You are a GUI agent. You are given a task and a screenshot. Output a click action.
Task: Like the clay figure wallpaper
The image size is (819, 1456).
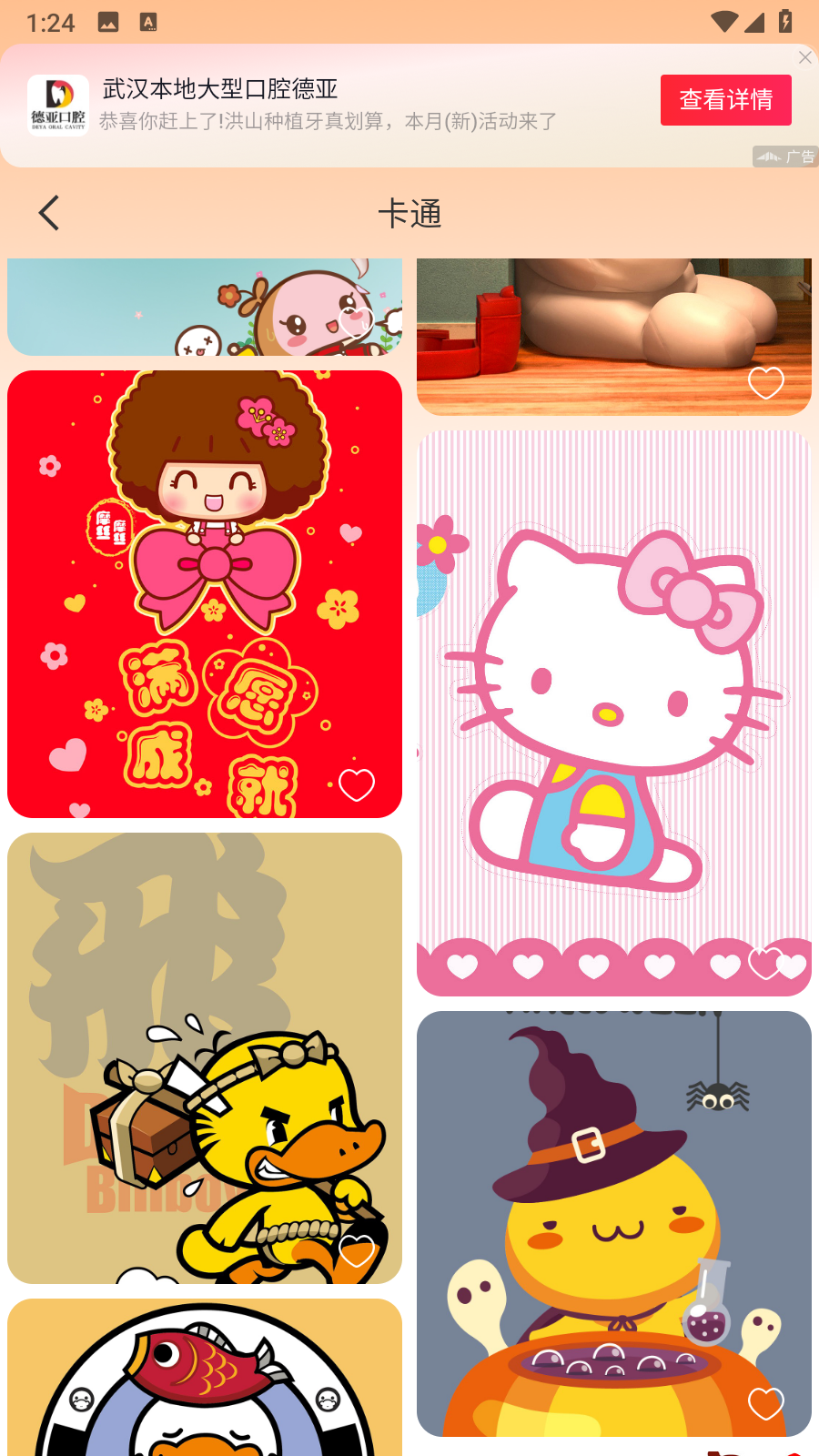point(765,382)
